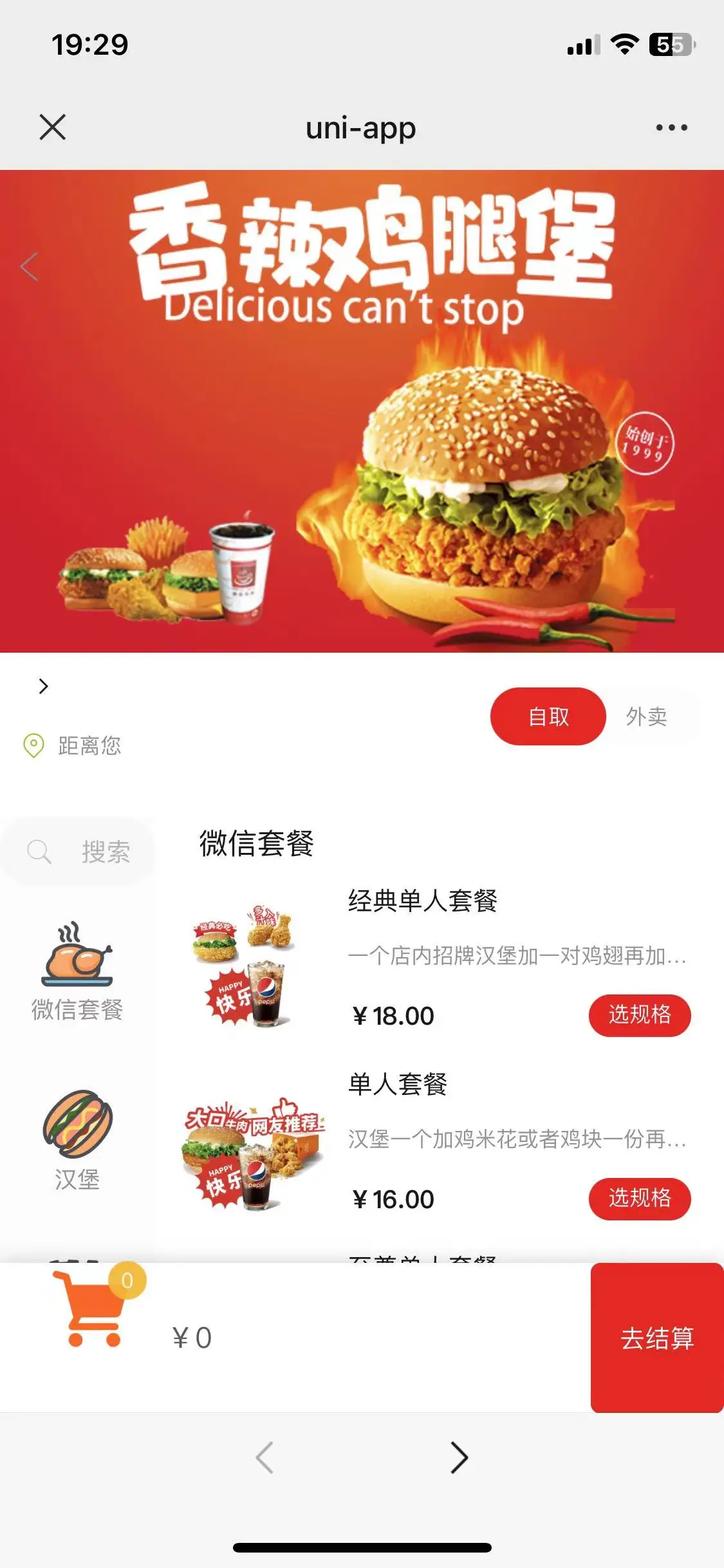Open the 搜索 search box
Image resolution: width=724 pixels, height=1568 pixels.
79,852
